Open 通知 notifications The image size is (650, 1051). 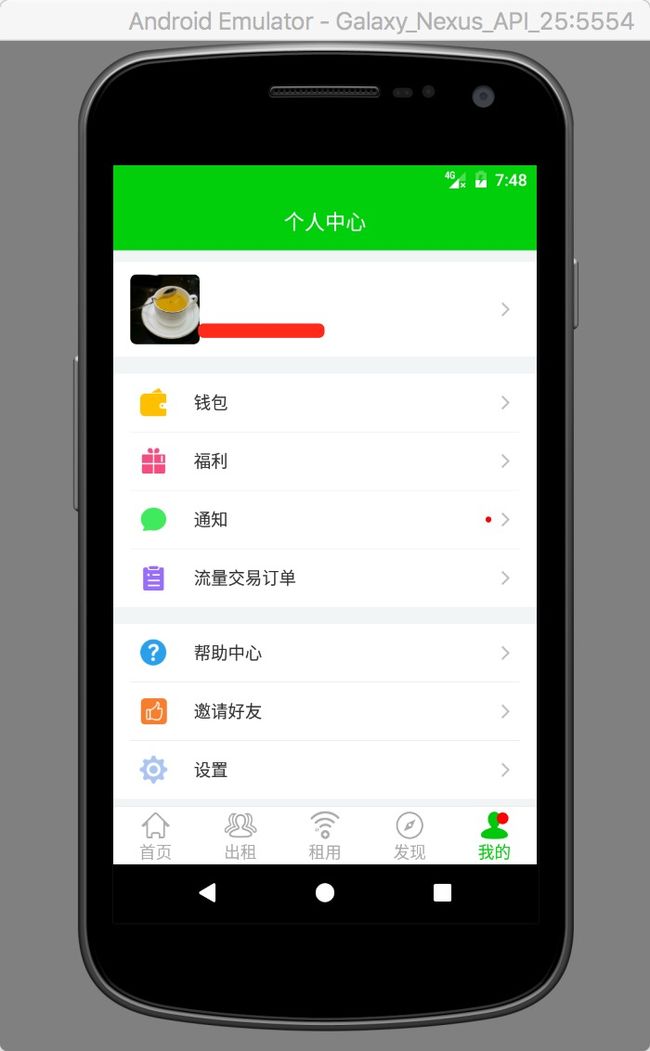(325, 519)
